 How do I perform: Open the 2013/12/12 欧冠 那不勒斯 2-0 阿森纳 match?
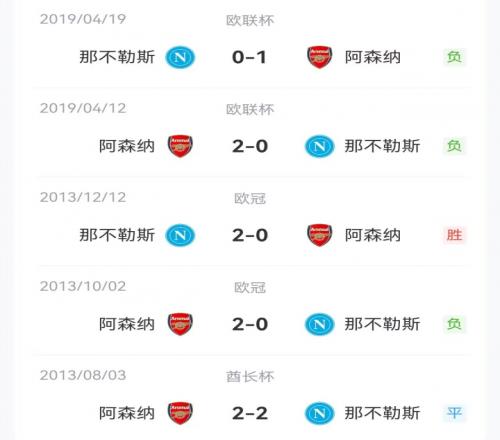click(250, 222)
